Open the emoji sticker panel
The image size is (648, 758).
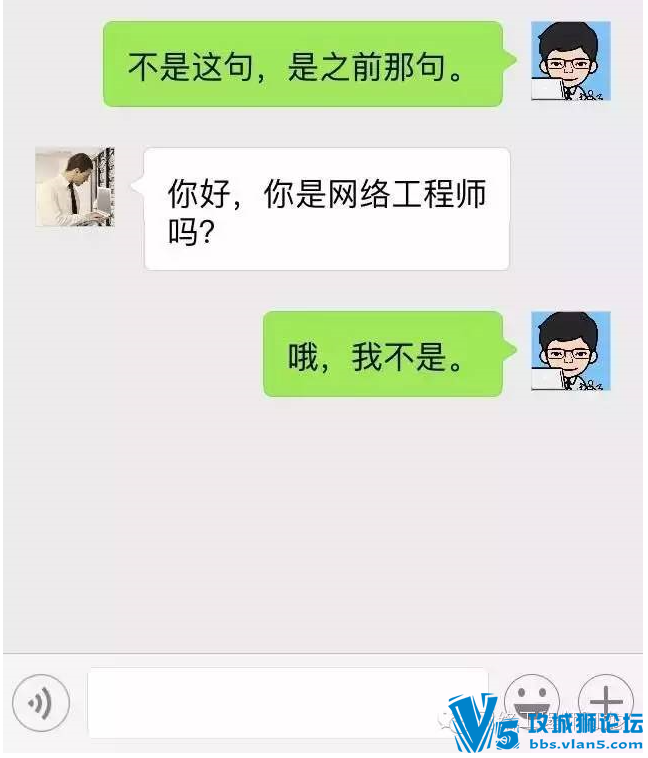[531, 697]
